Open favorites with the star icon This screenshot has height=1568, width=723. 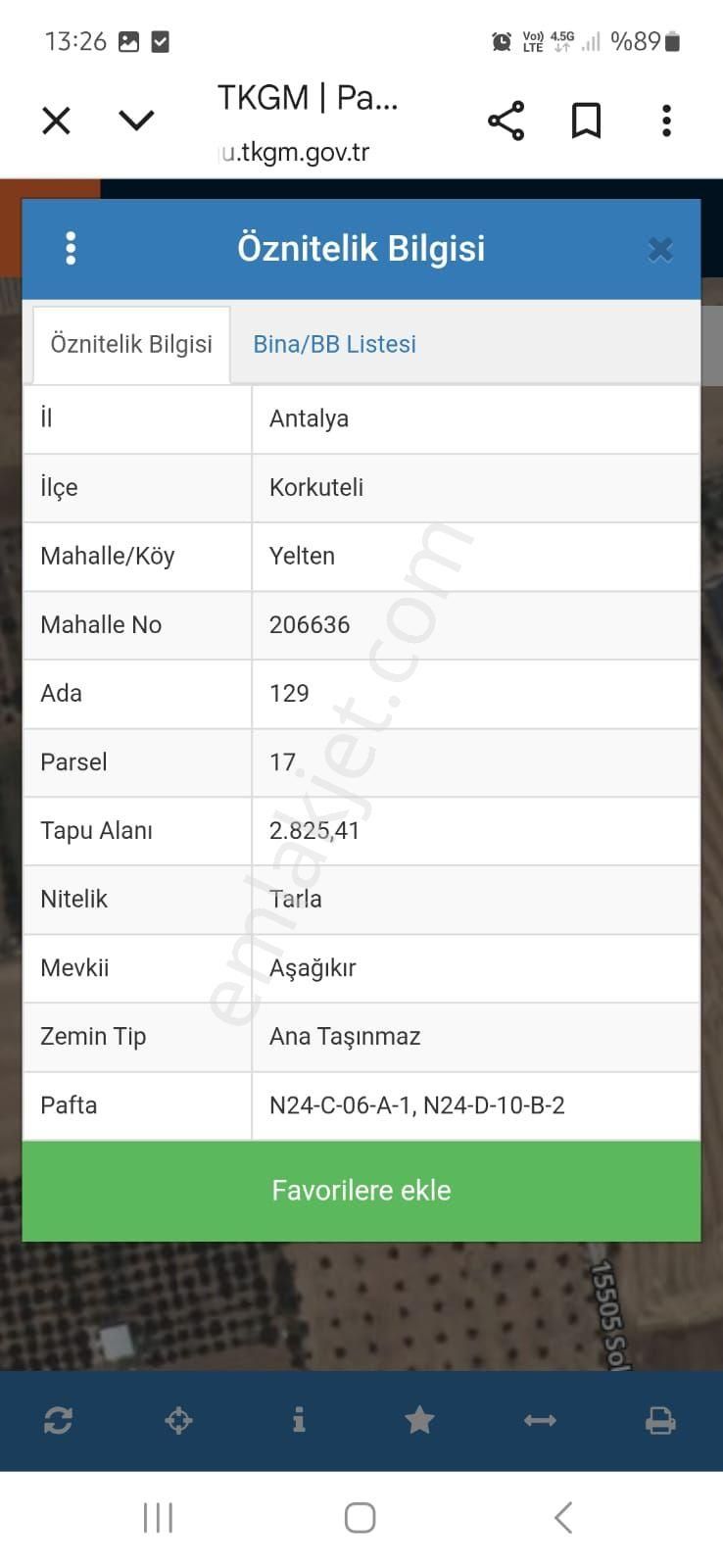pyautogui.click(x=419, y=1420)
